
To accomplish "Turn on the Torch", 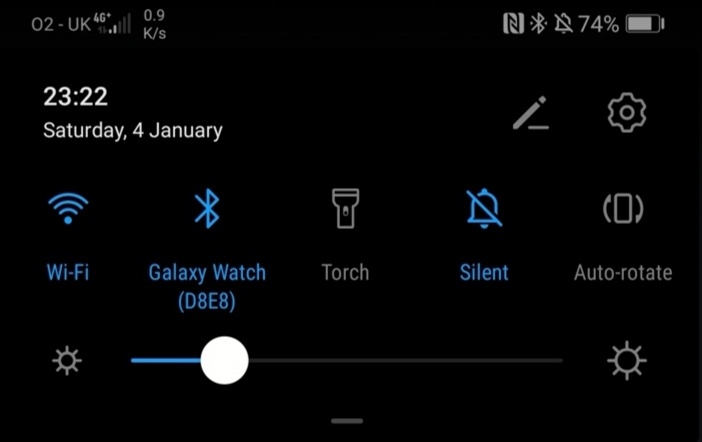I will click(x=345, y=209).
